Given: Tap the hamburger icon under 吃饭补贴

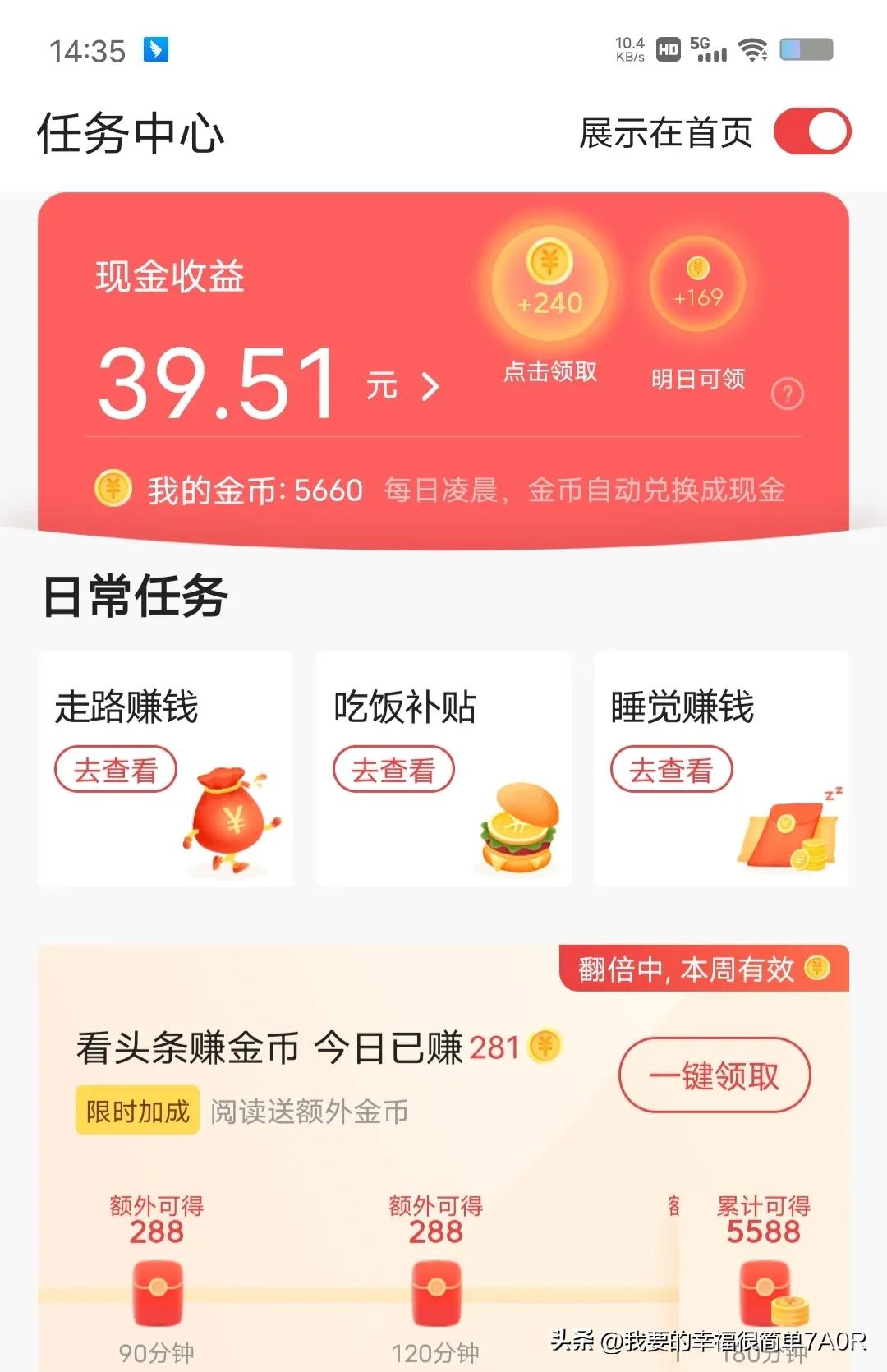Looking at the screenshot, I should 517,830.
